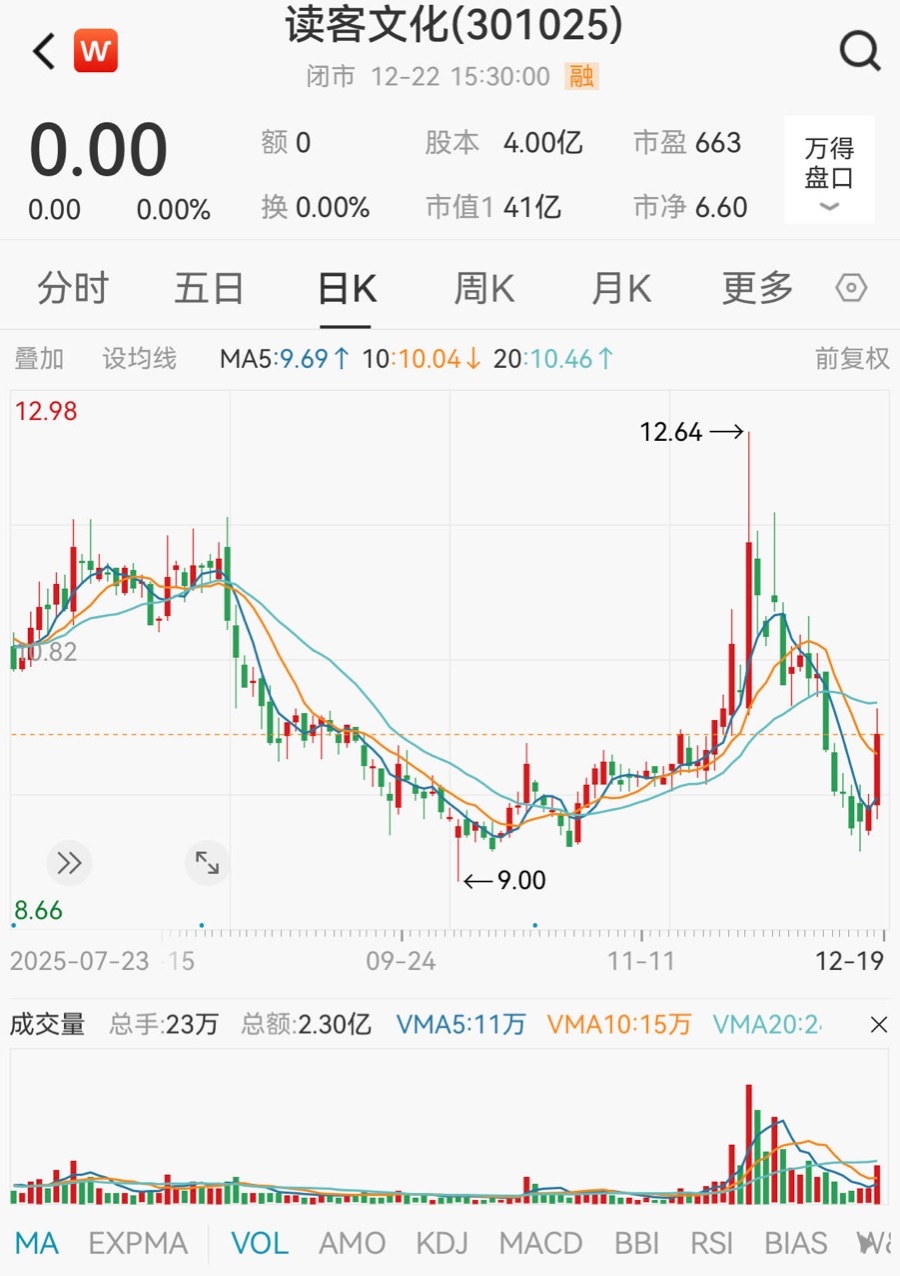
Task: Change the 前复权 adjustment mode
Action: pyautogui.click(x=851, y=359)
